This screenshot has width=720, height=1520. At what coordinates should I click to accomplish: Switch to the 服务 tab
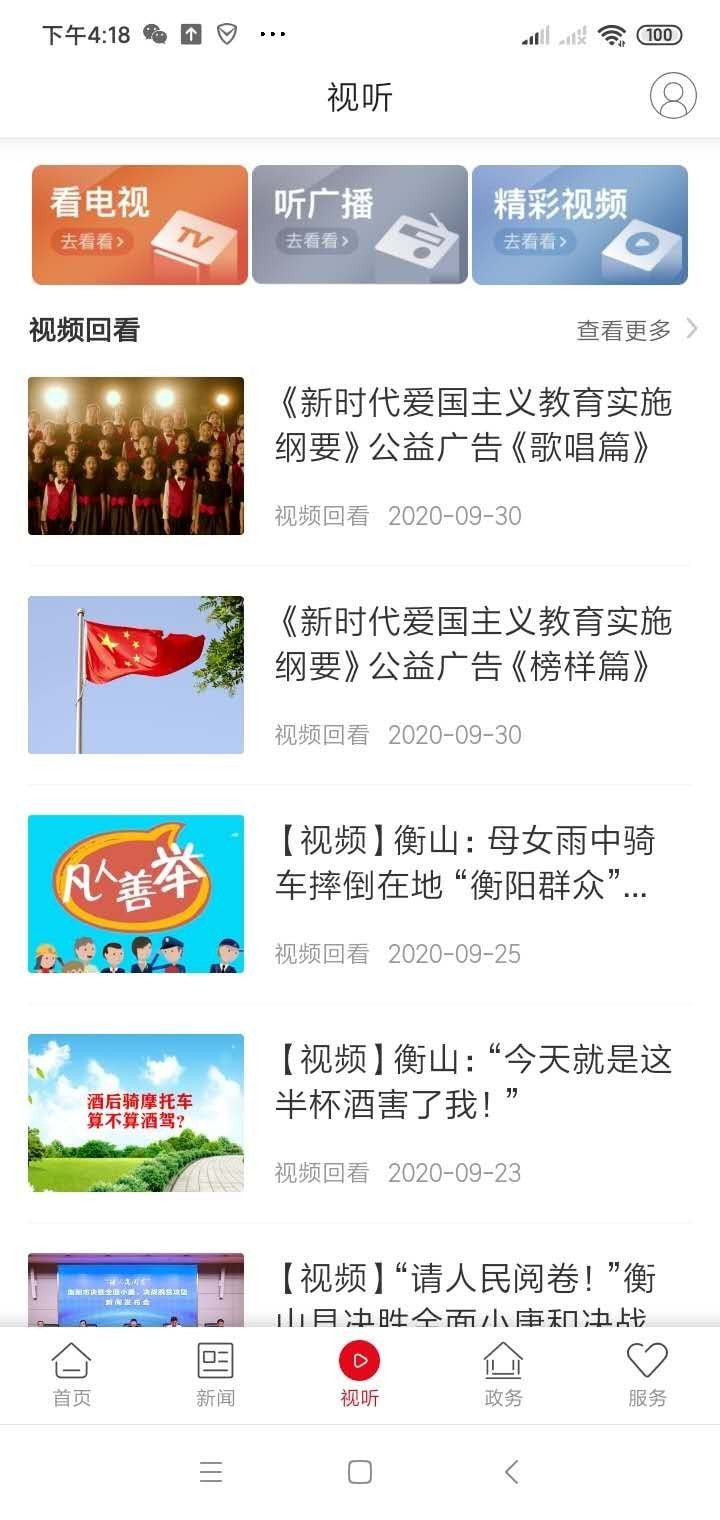pos(648,1376)
